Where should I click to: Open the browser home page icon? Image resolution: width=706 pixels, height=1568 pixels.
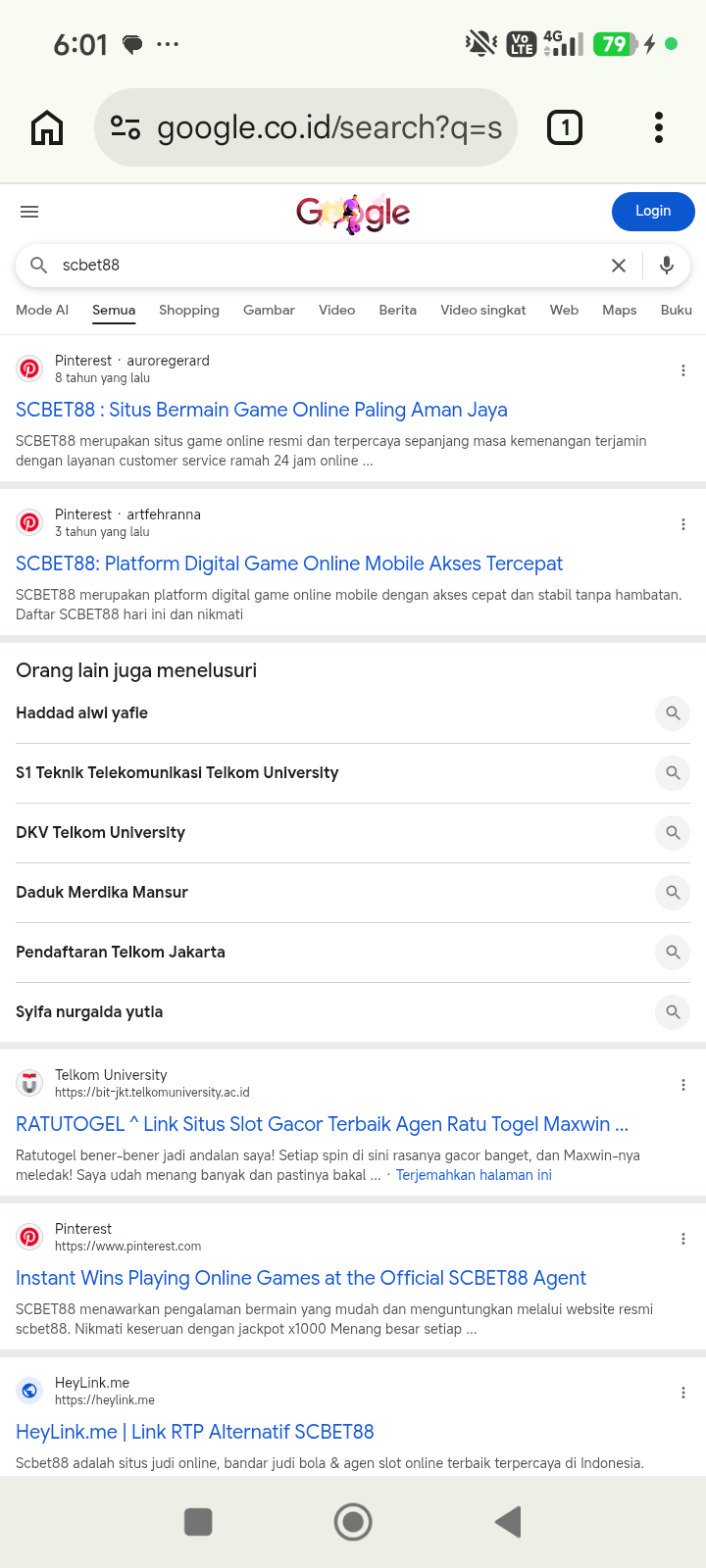[x=47, y=127]
